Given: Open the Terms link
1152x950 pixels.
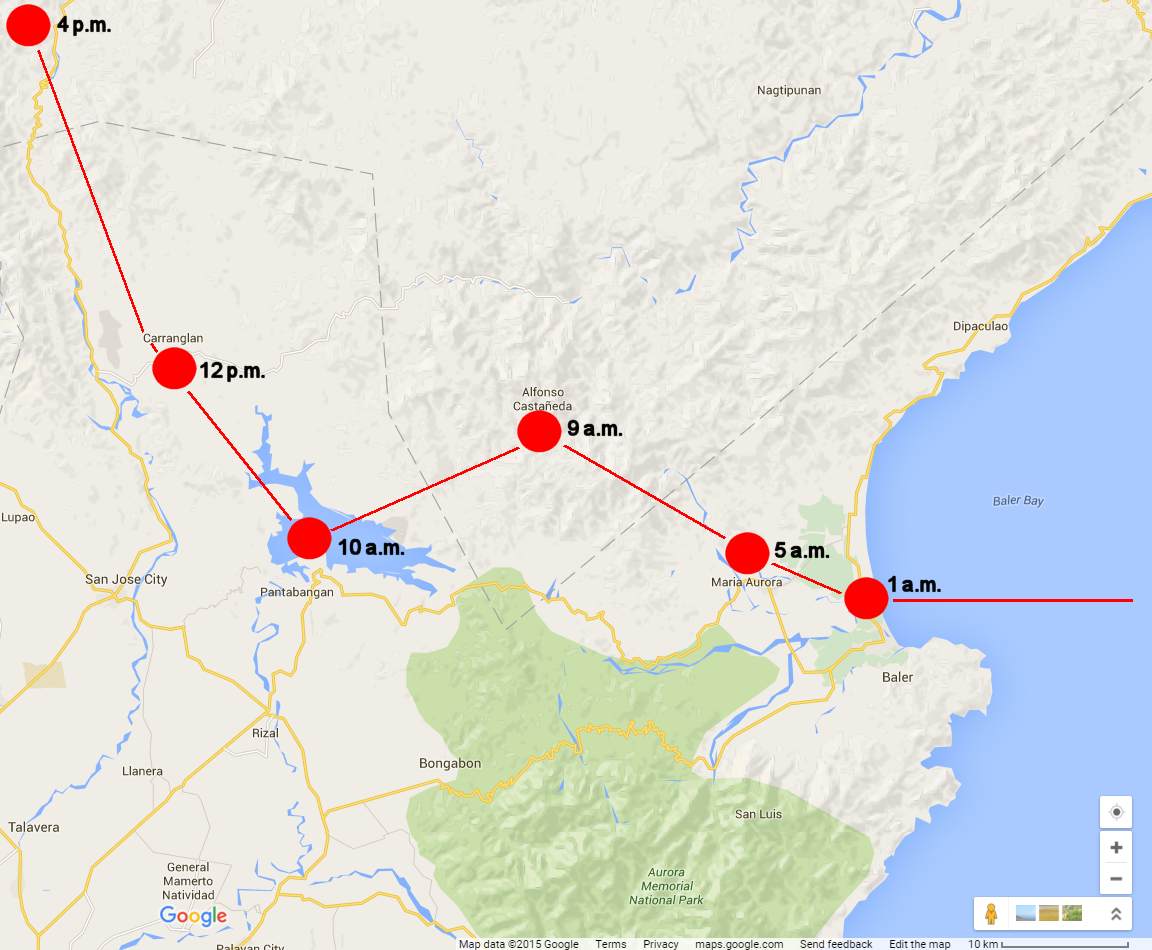Looking at the screenshot, I should click(x=611, y=944).
